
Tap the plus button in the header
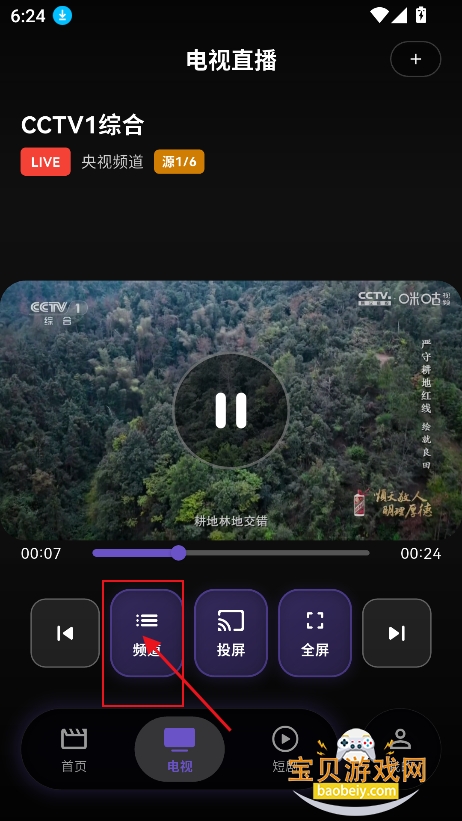coord(415,59)
